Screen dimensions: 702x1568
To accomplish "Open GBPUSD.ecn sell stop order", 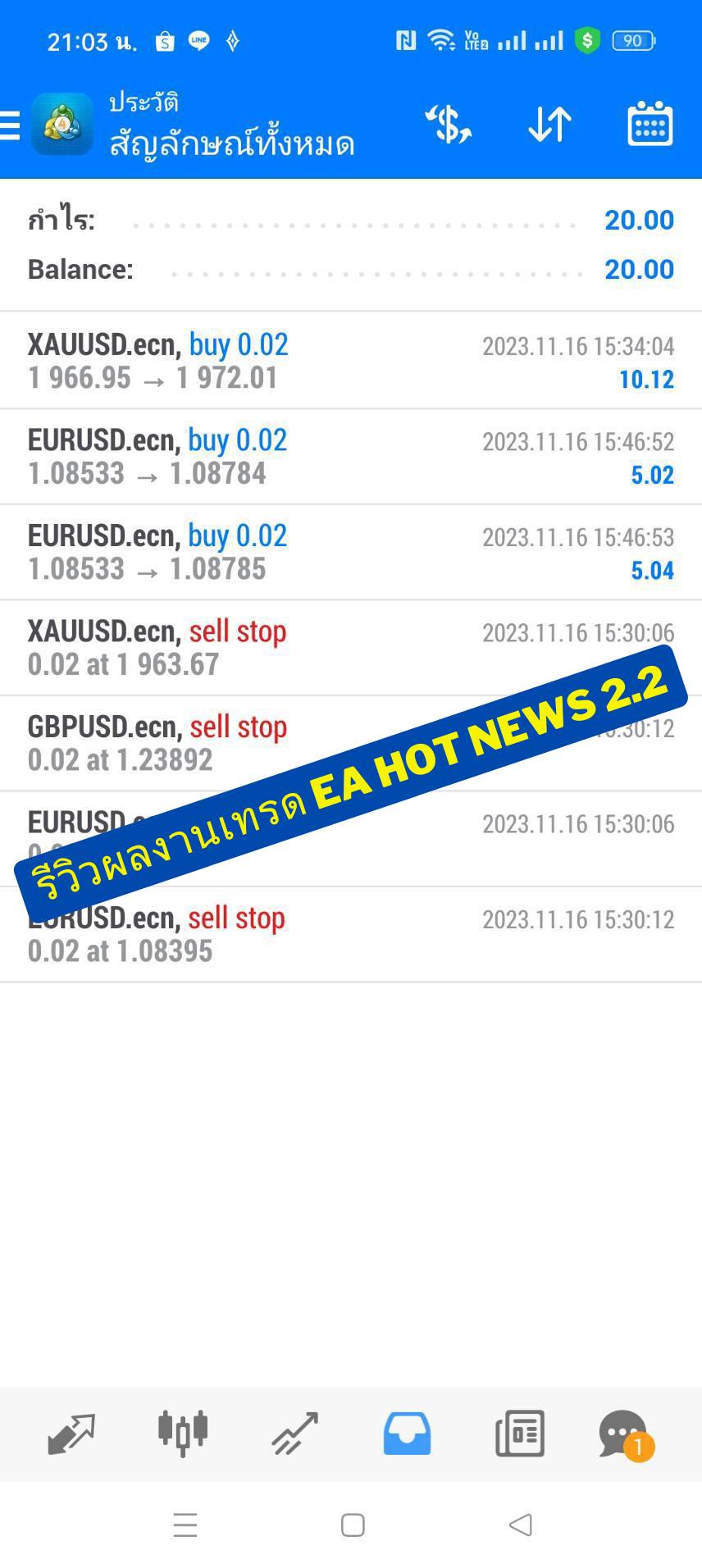I will [351, 743].
